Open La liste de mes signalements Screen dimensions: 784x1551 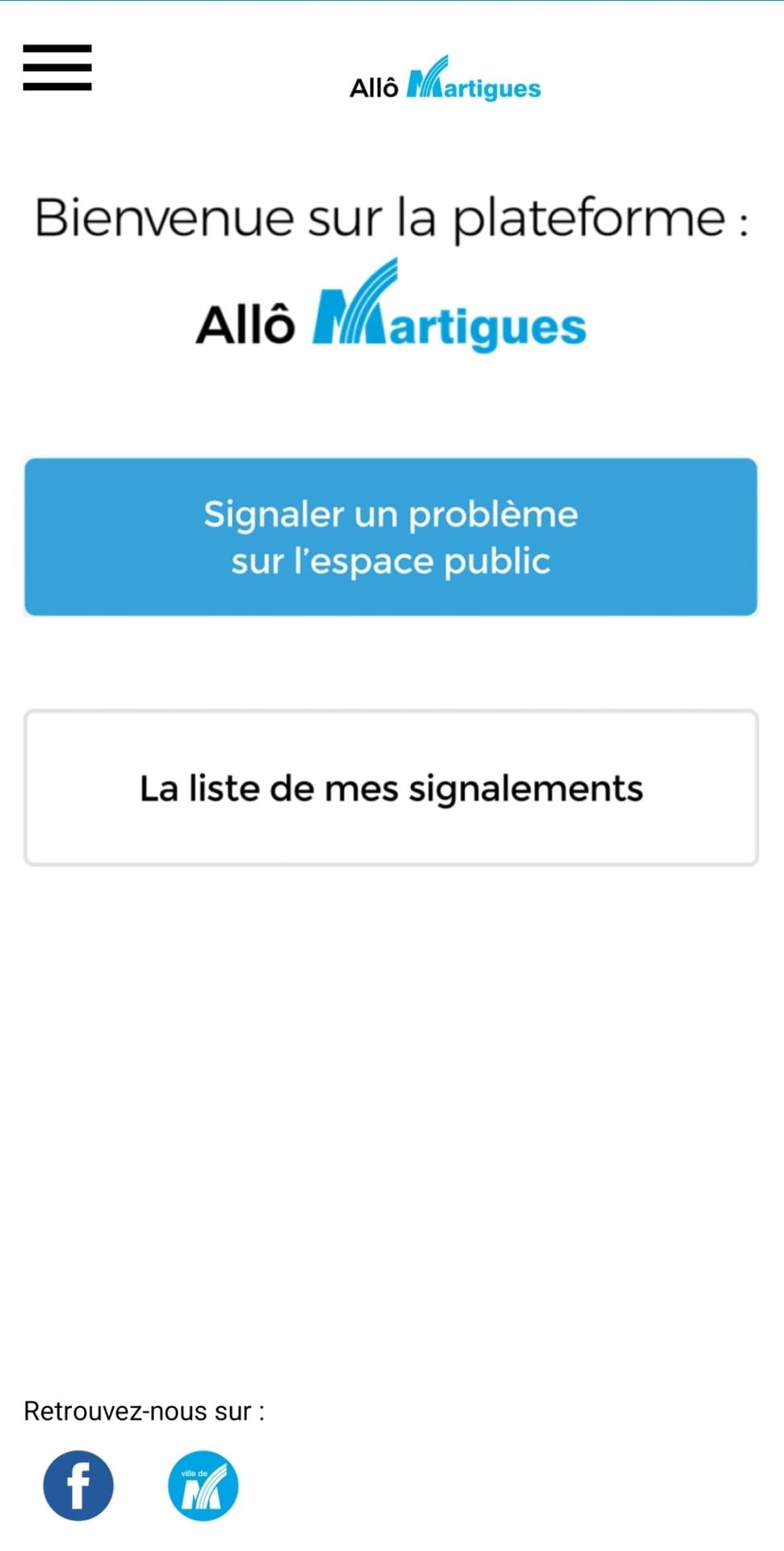391,788
